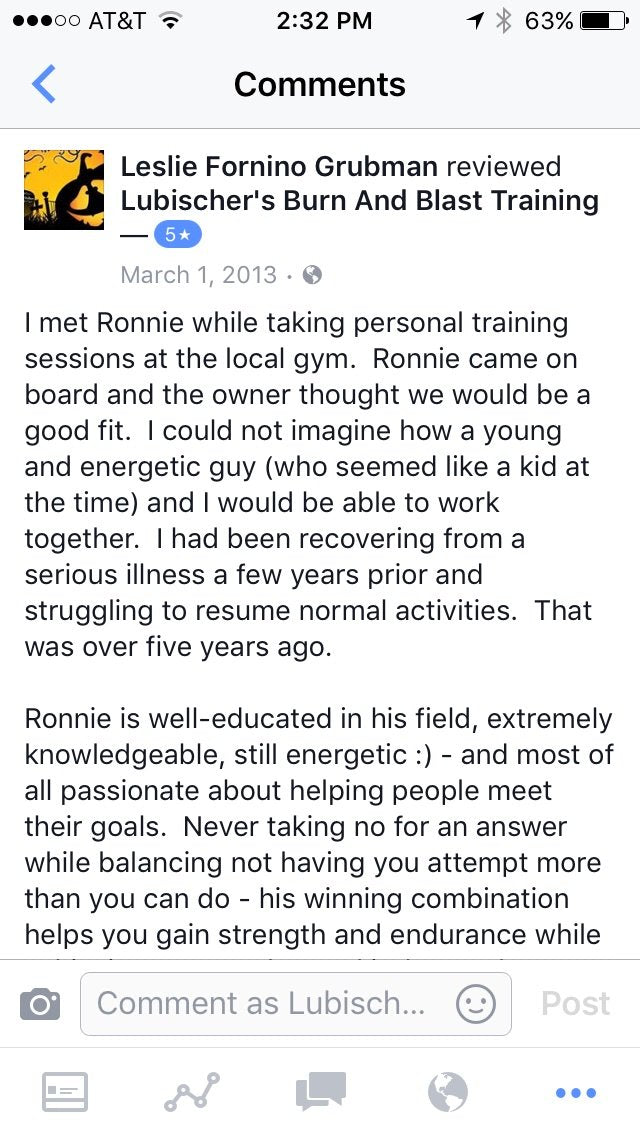The image size is (640, 1136).
Task: Open the more options tab
Action: pyautogui.click(x=576, y=1092)
